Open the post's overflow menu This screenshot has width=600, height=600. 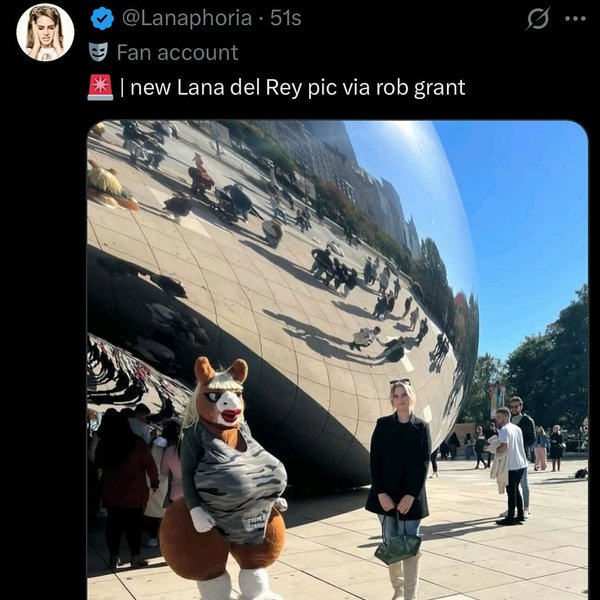click(x=575, y=18)
